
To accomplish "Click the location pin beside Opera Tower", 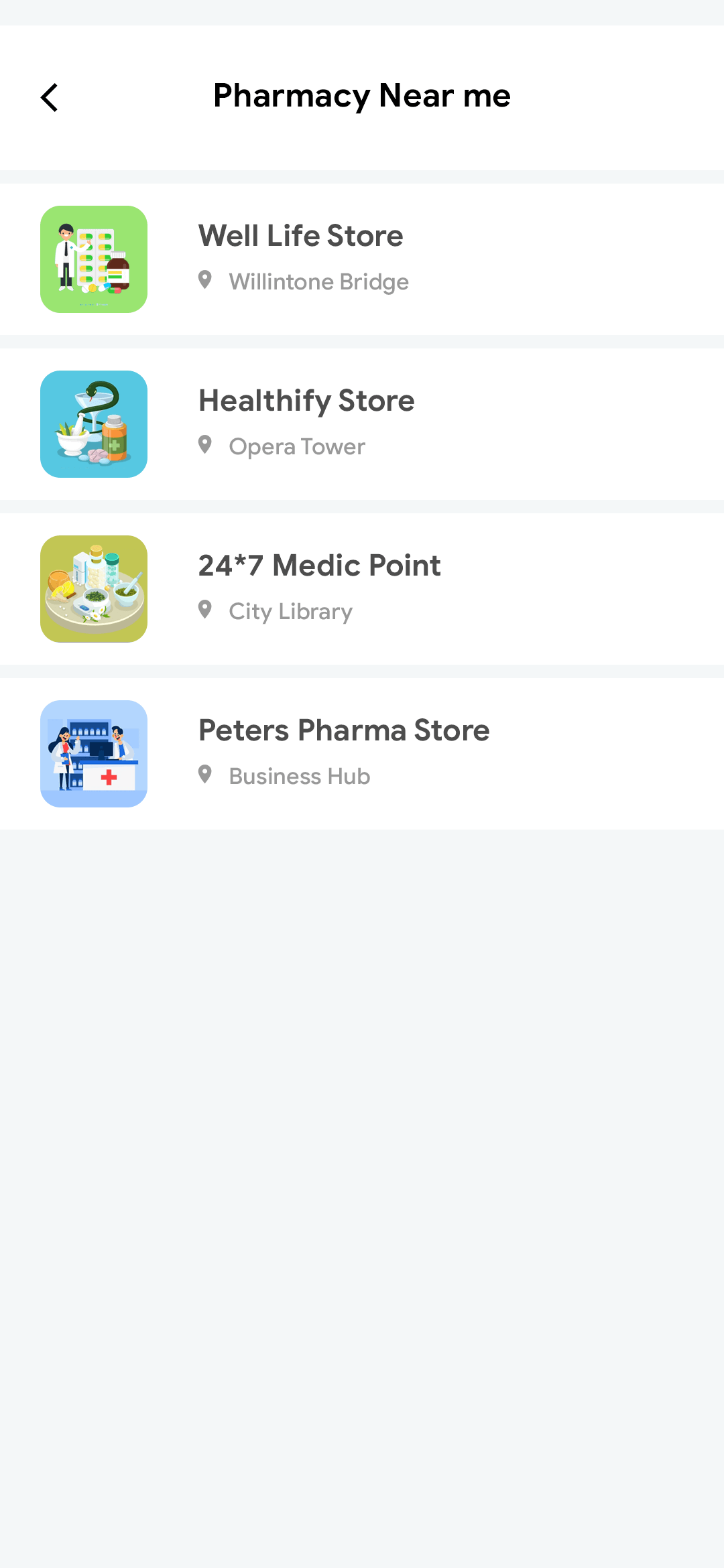I will [x=206, y=445].
